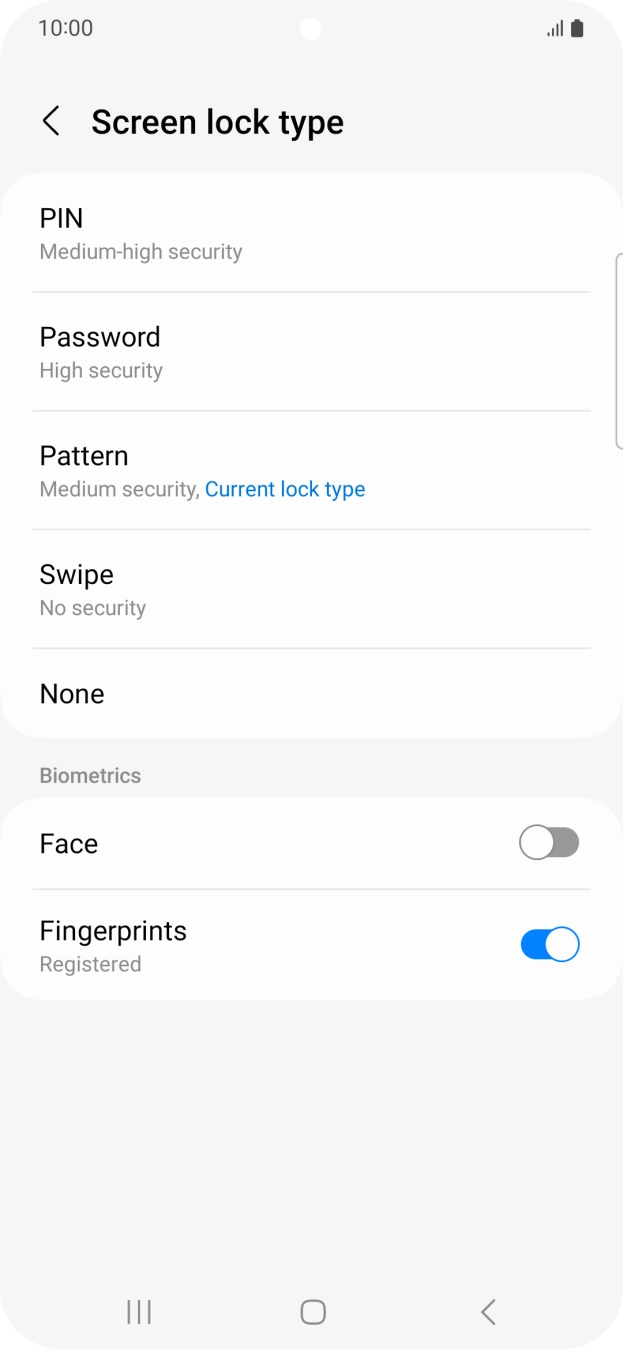
Task: Enable Face biometrics toggle
Action: coord(548,843)
